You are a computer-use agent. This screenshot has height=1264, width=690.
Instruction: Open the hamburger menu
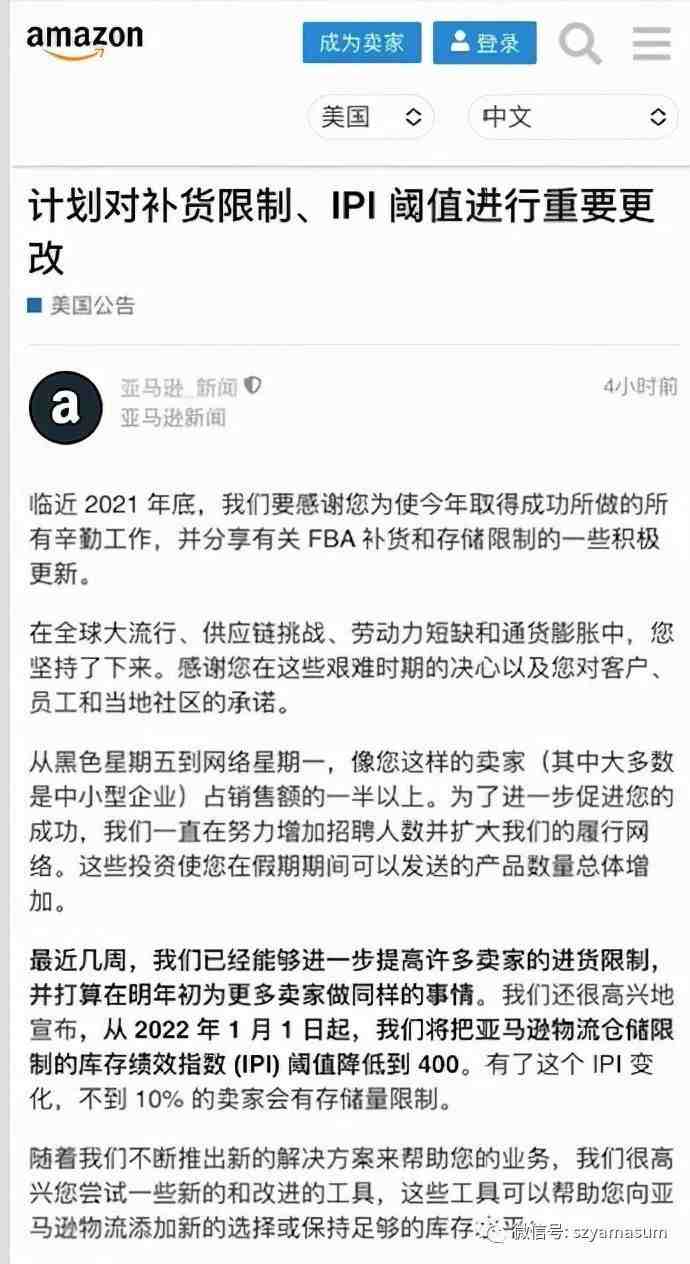point(652,43)
